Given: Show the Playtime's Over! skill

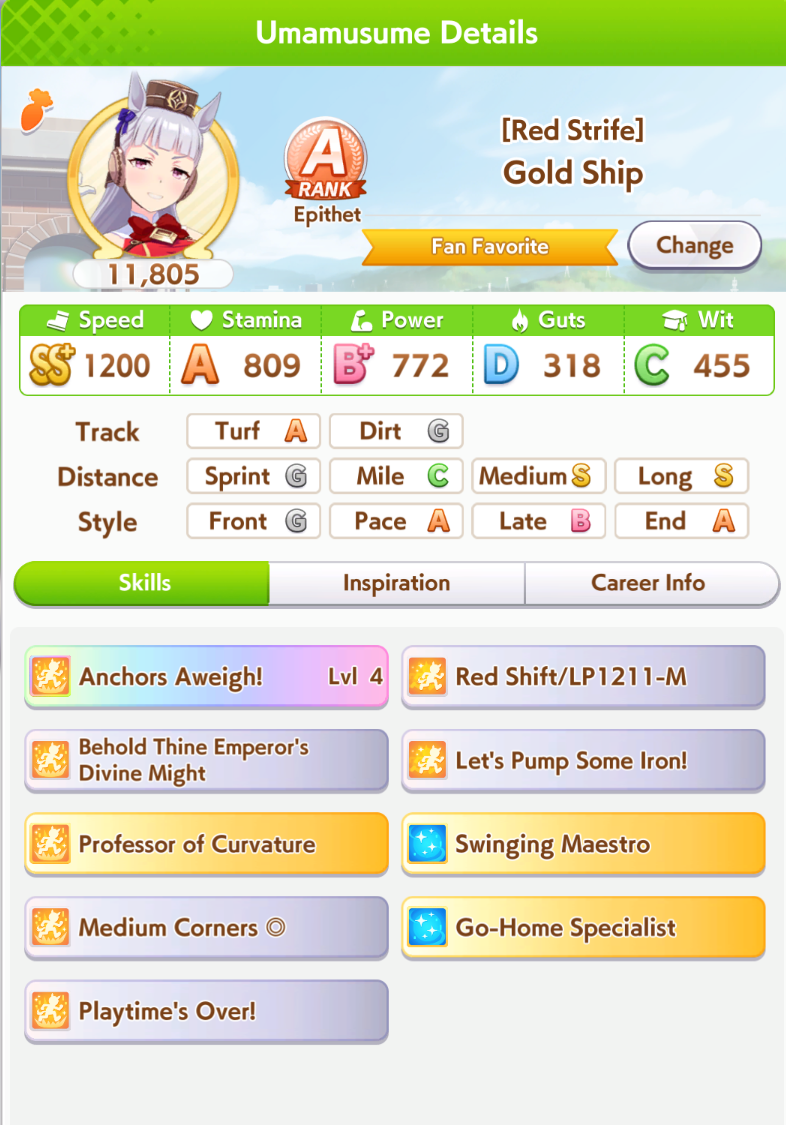Looking at the screenshot, I should [x=206, y=1011].
